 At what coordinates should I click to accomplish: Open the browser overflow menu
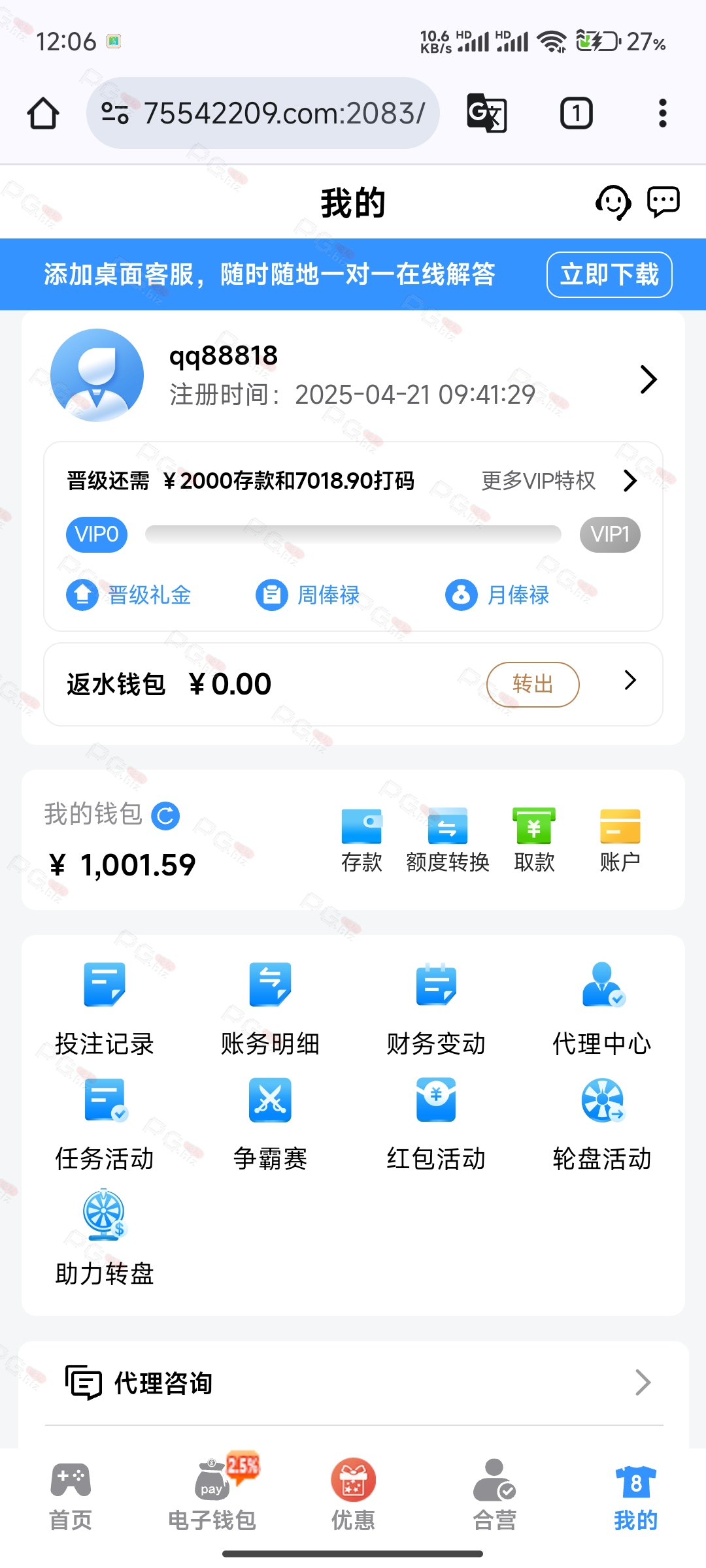coord(662,113)
